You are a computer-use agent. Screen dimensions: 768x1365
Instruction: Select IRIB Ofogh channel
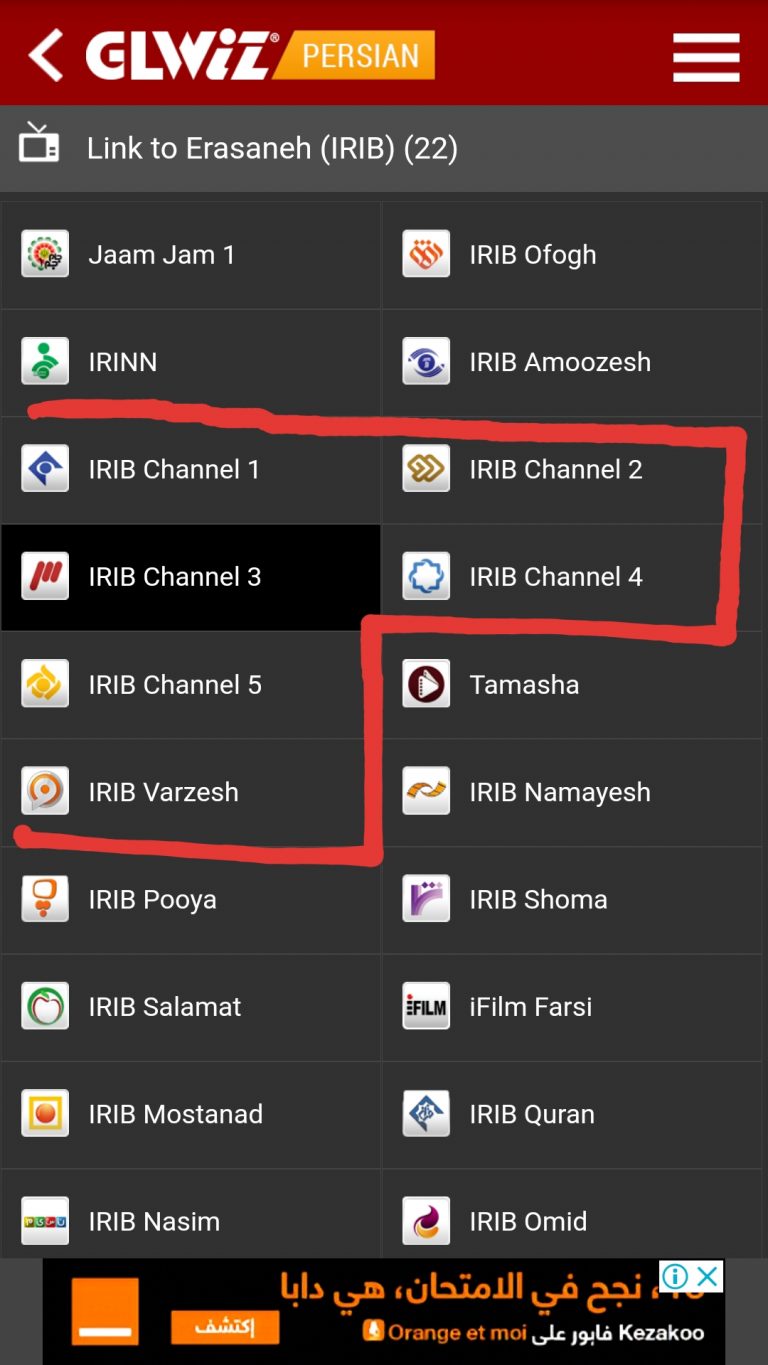571,255
